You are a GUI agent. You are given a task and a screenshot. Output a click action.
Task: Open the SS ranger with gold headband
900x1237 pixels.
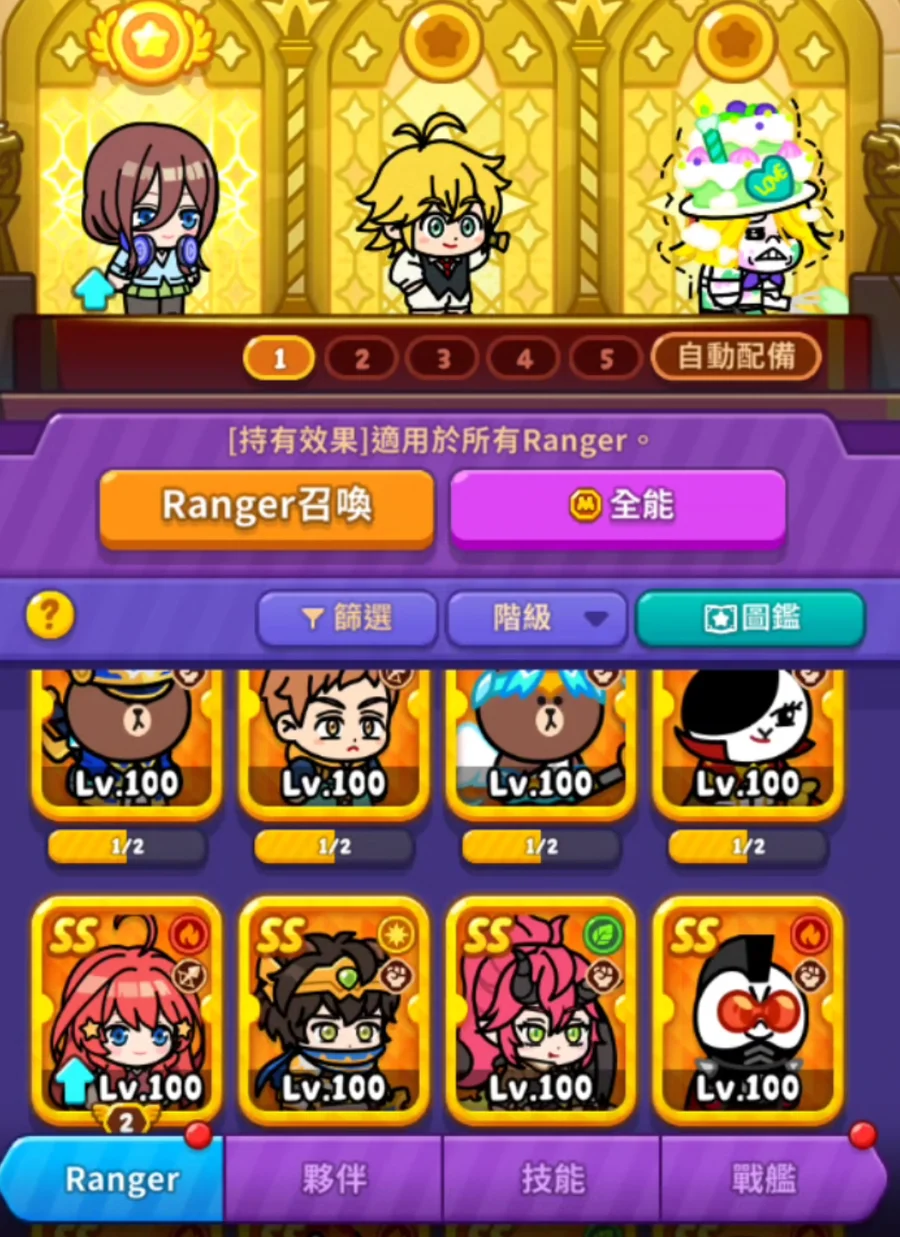click(x=334, y=1010)
